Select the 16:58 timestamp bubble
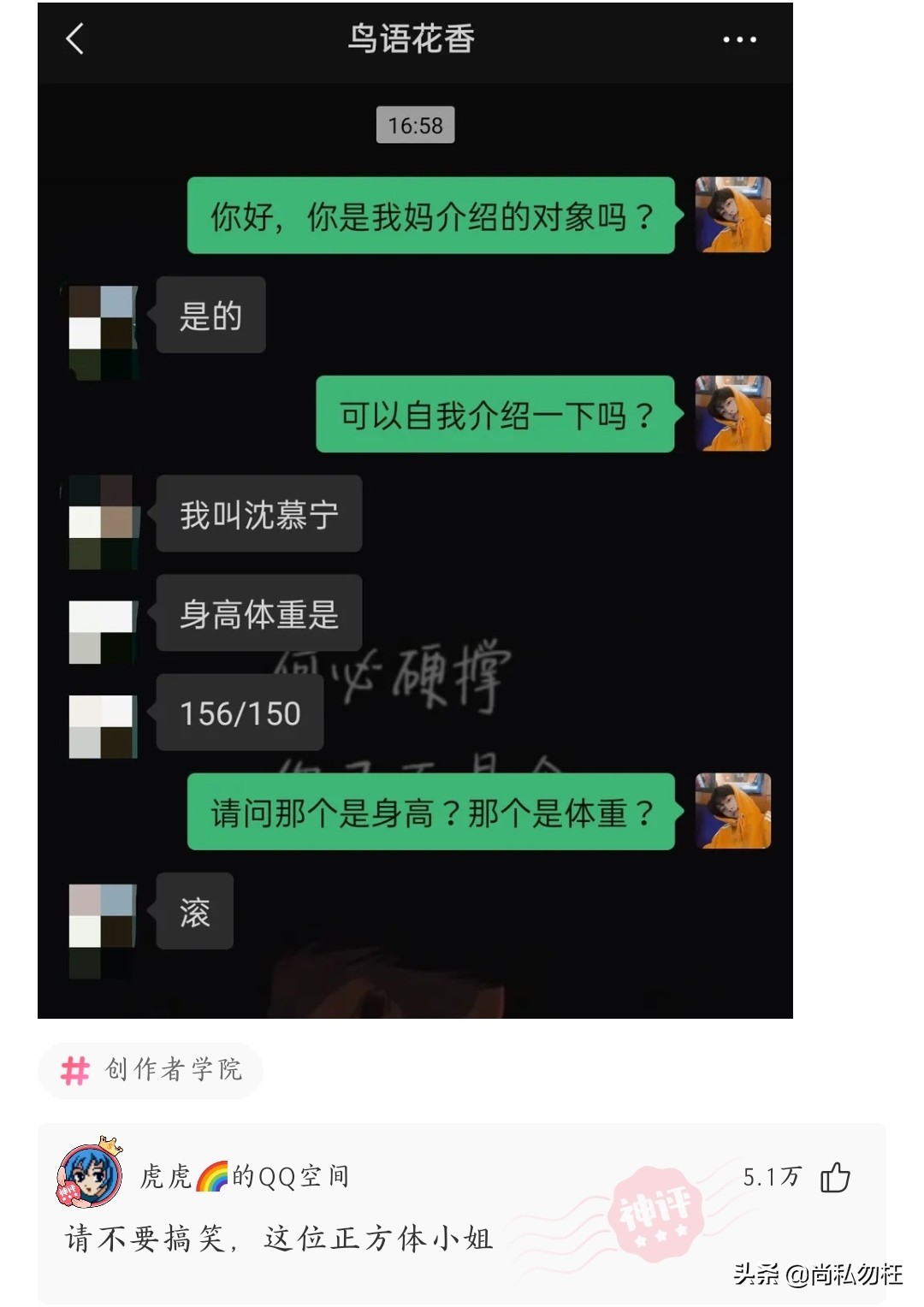 tap(416, 126)
